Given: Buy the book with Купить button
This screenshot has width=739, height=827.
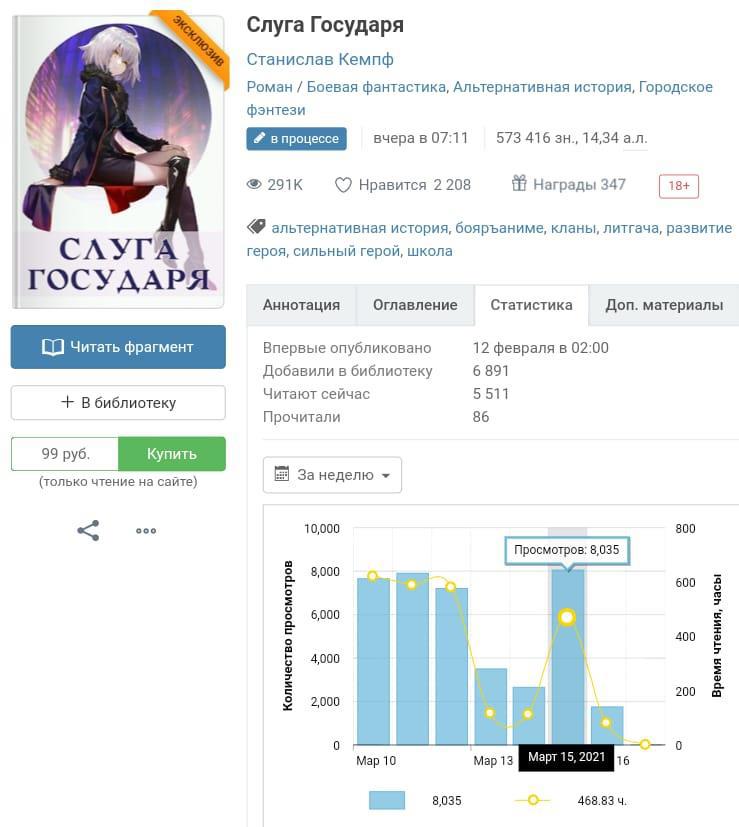Looking at the screenshot, I should tap(172, 454).
